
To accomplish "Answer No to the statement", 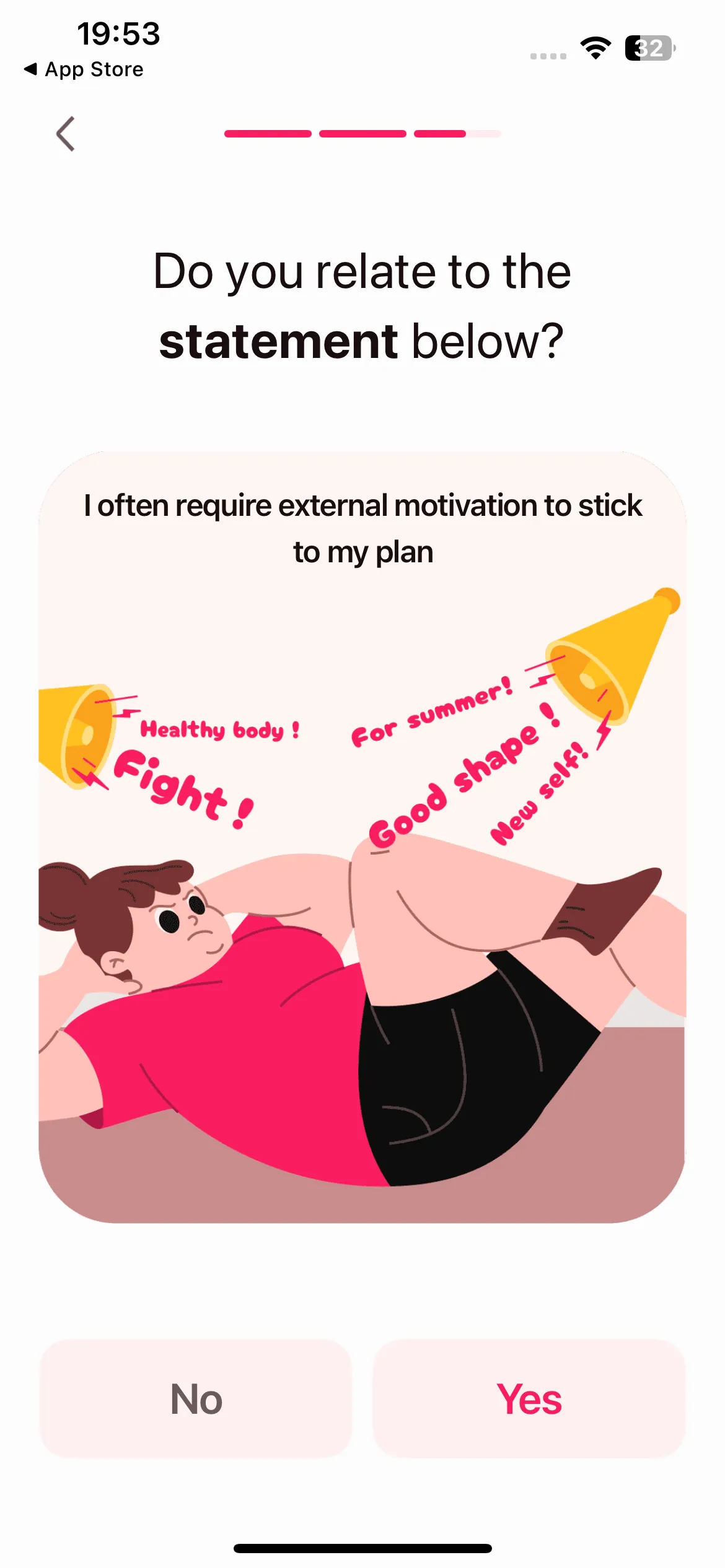I will coord(196,1399).
